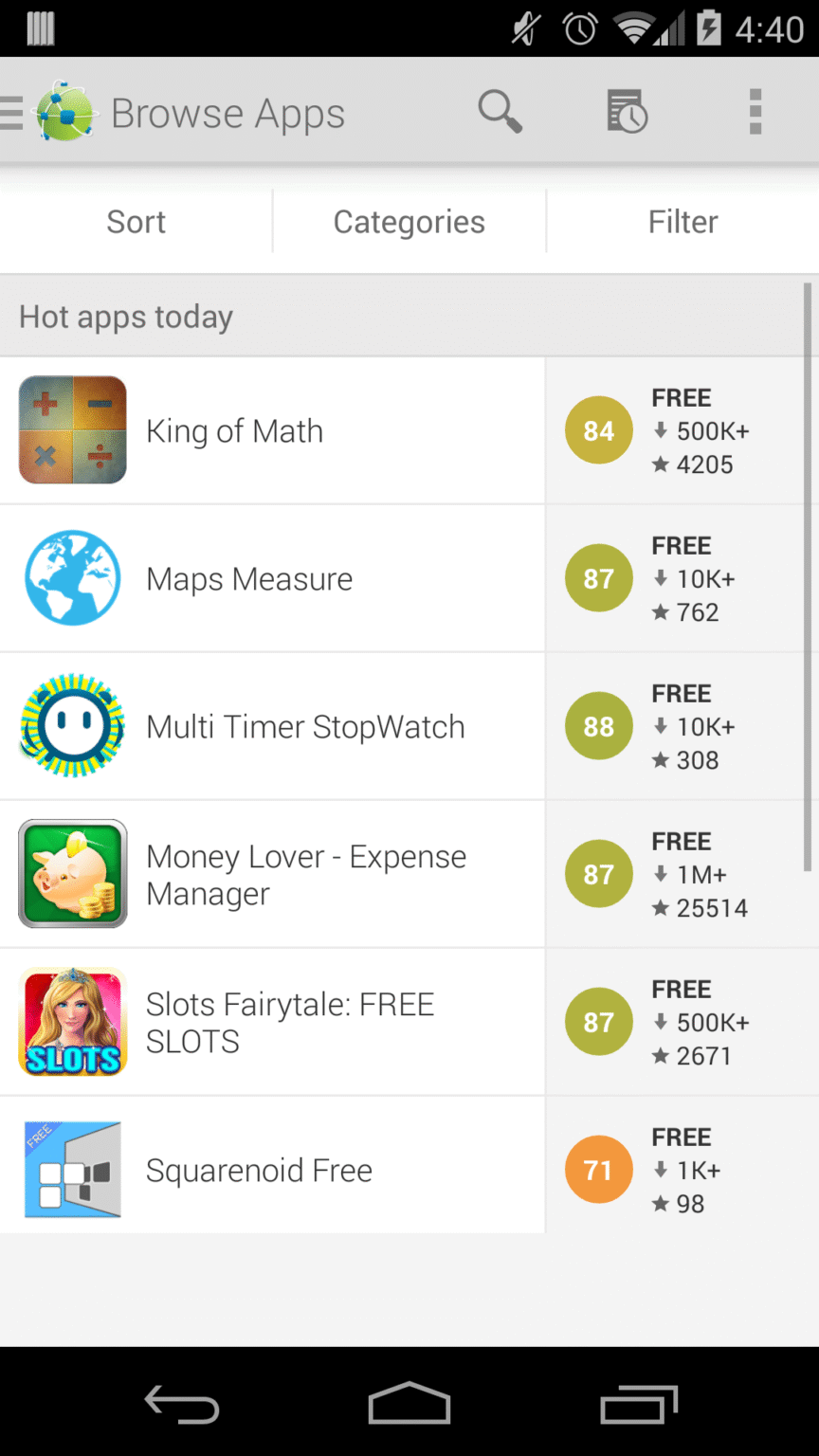The width and height of the screenshot is (819, 1456).
Task: Tap the Hot apps today header
Action: click(x=125, y=316)
